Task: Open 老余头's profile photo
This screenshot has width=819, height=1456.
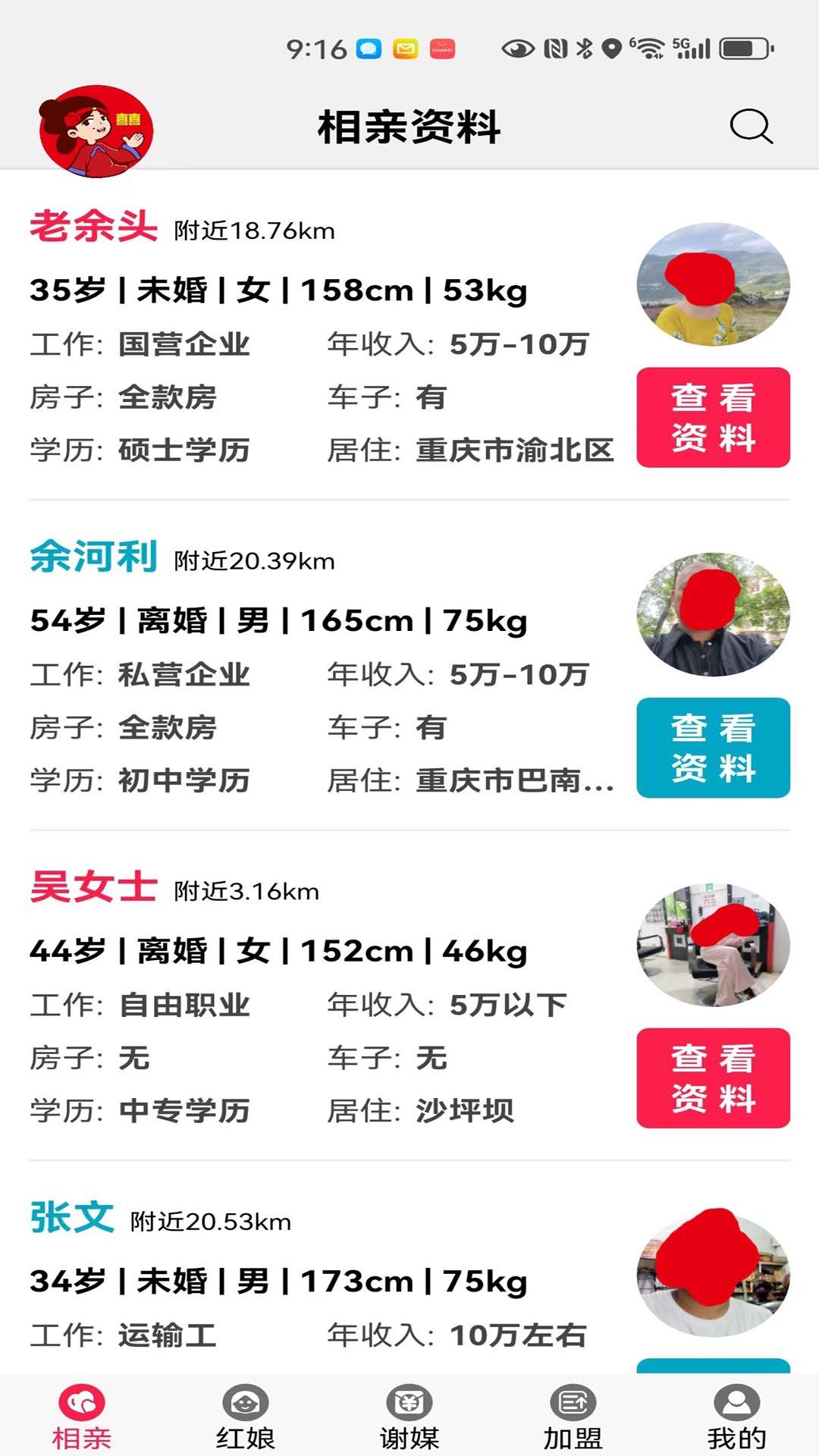Action: point(713,284)
